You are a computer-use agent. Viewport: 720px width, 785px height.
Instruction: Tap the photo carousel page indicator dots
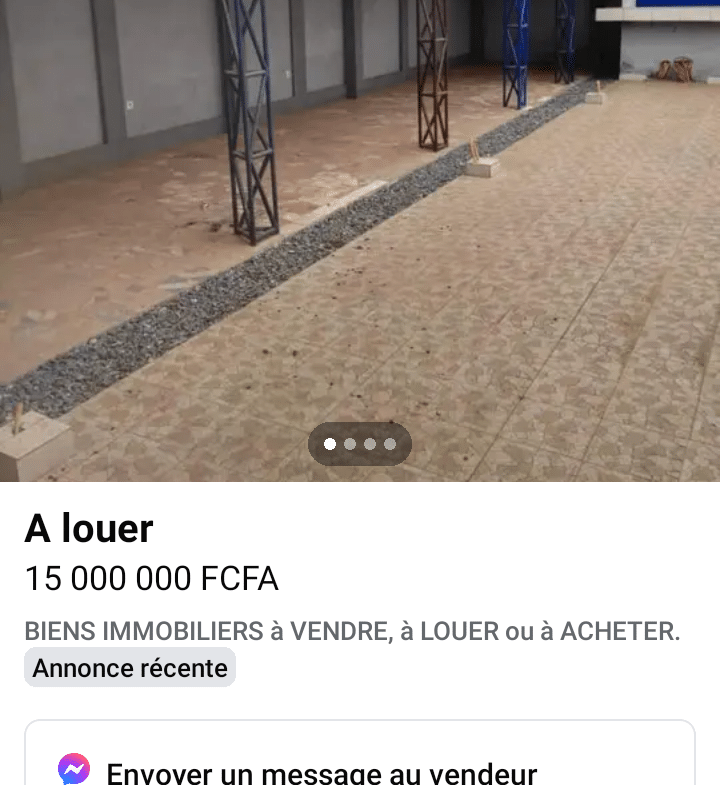[x=360, y=444]
